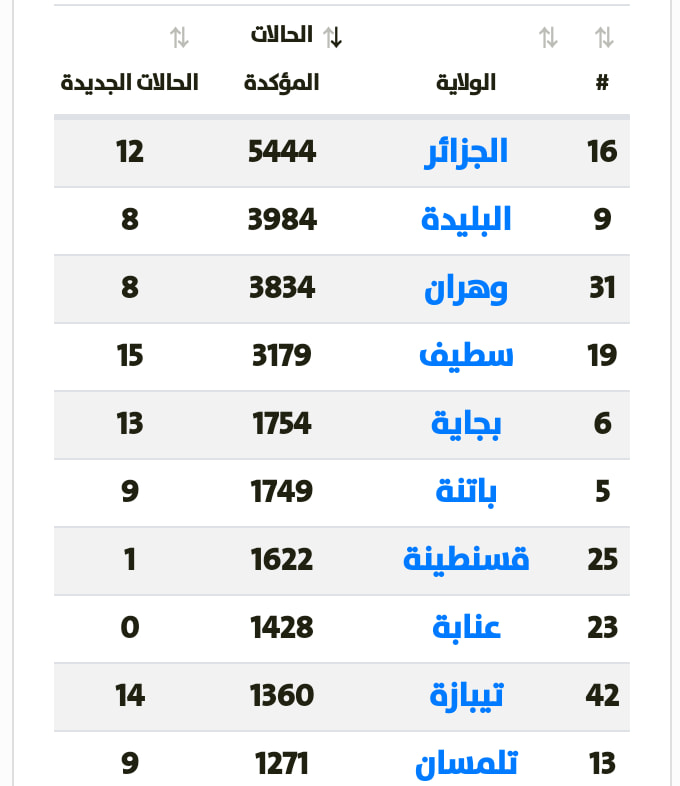This screenshot has width=680, height=786.
Task: Open the عنابة province link
Action: (466, 627)
